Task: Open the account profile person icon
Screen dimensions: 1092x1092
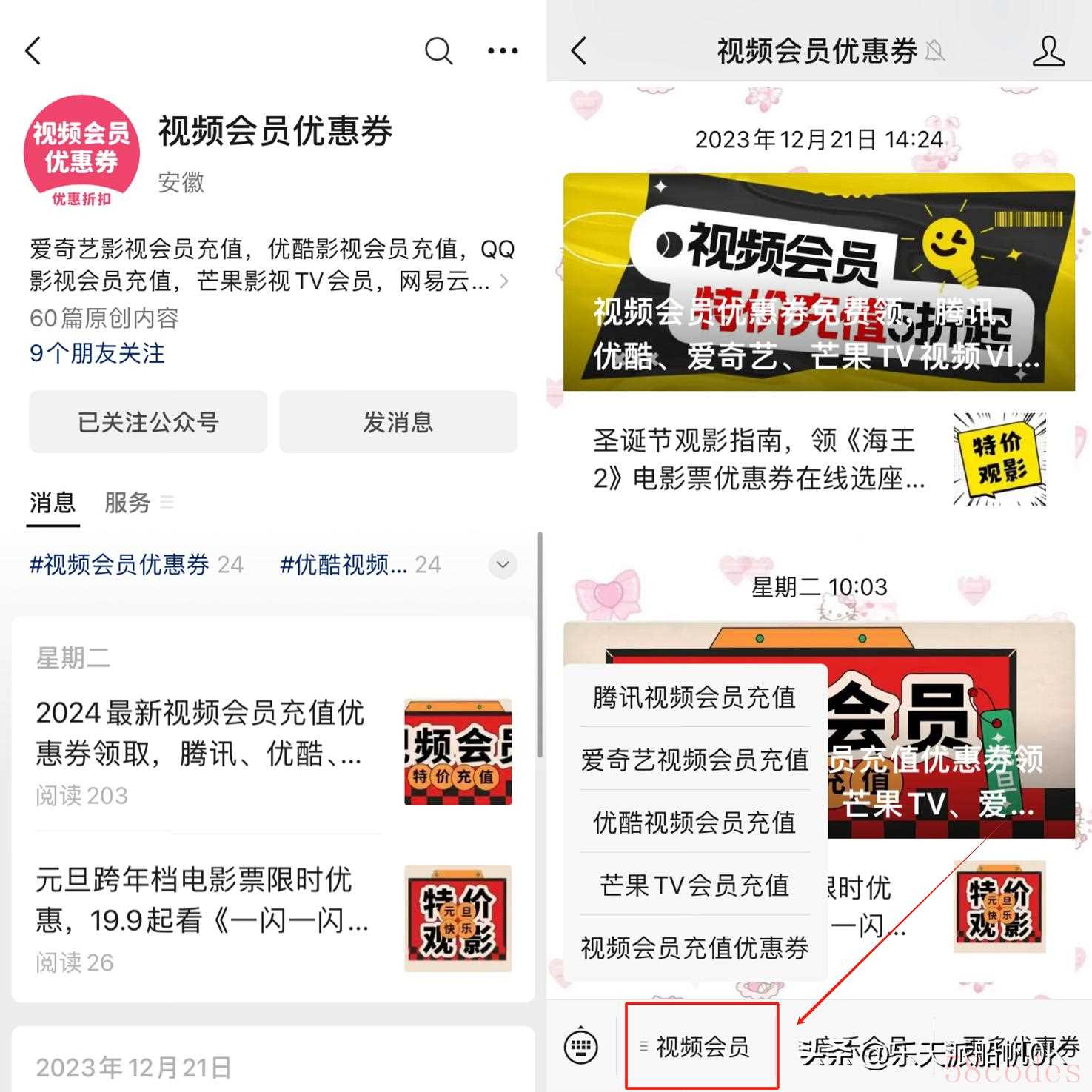Action: pyautogui.click(x=1048, y=51)
